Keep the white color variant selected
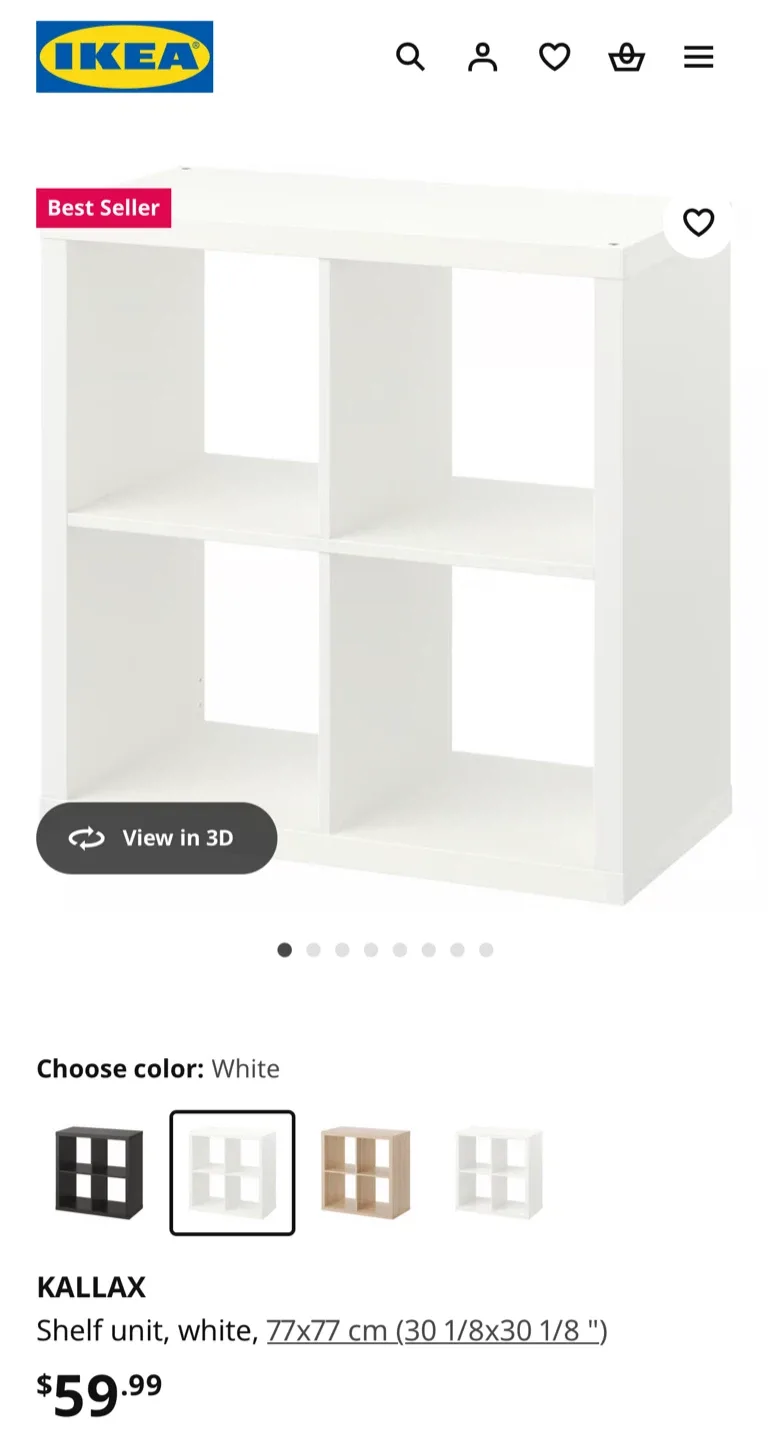 (x=231, y=1171)
